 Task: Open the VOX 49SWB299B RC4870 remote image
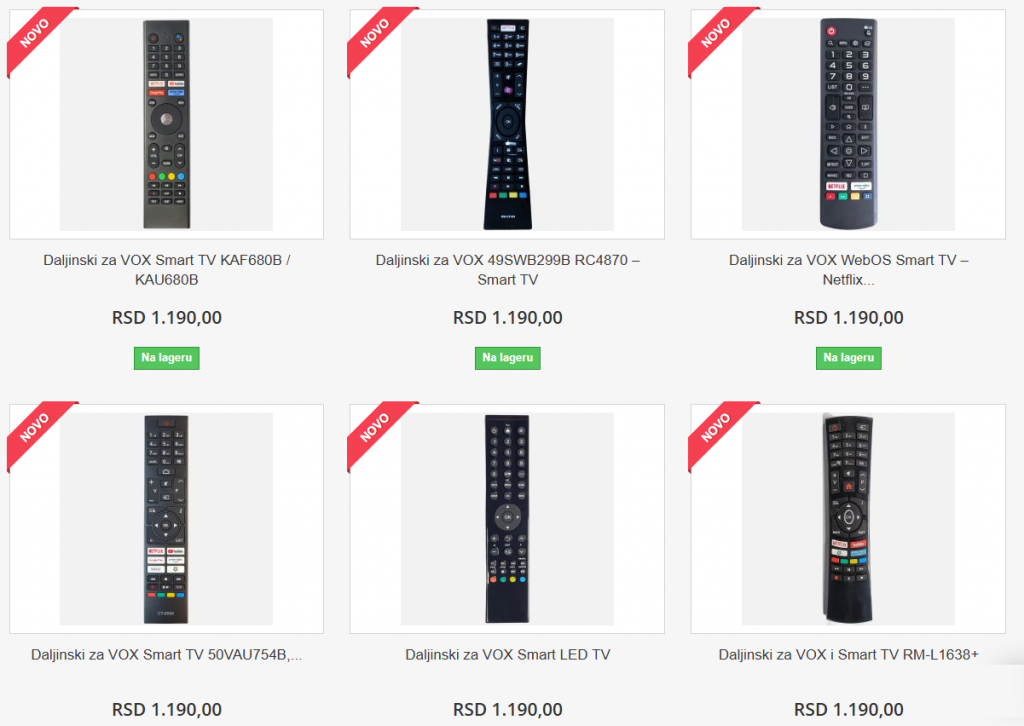pyautogui.click(x=507, y=125)
